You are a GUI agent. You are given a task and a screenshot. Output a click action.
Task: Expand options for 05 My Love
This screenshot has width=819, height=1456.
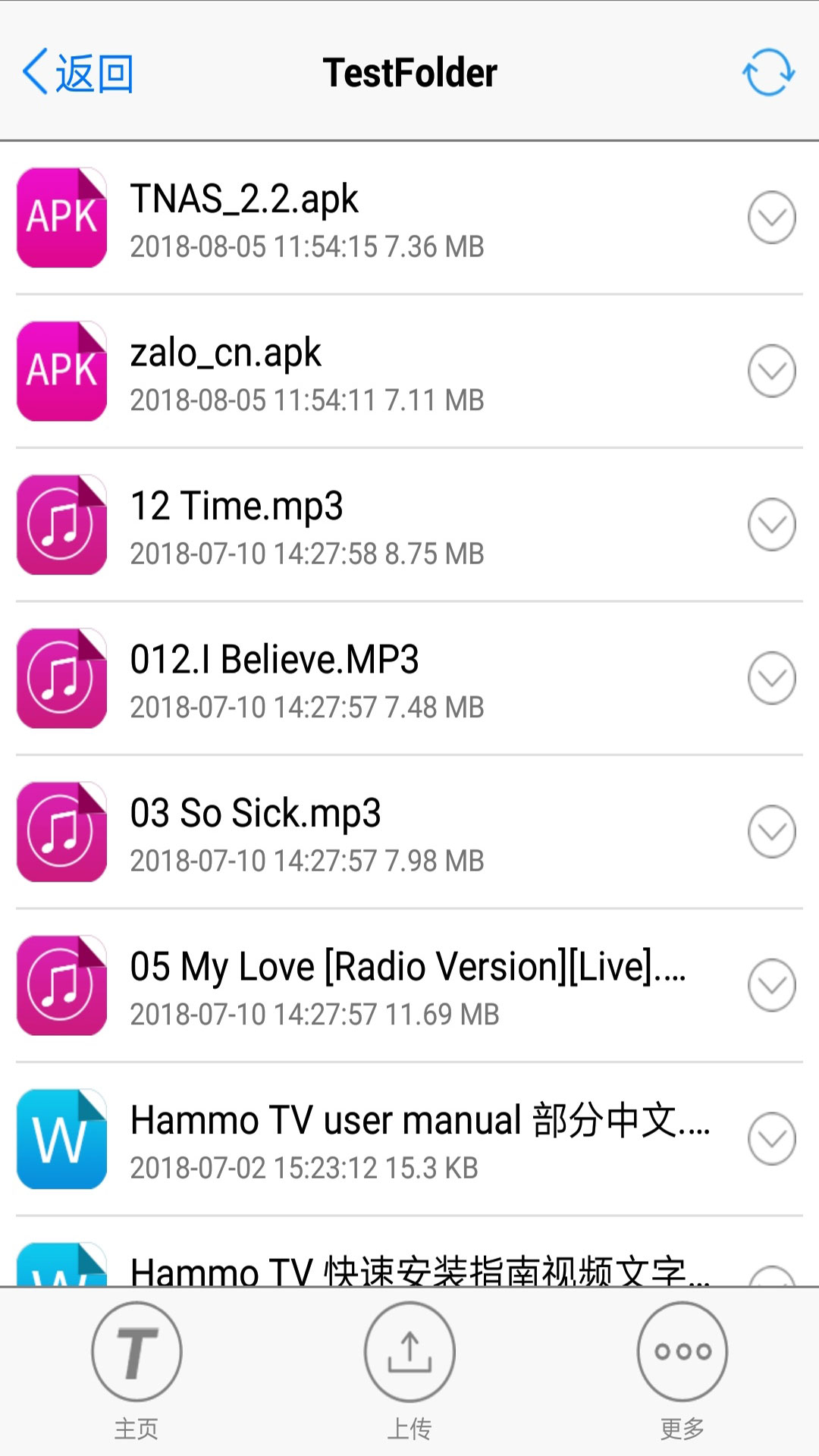[x=771, y=986]
